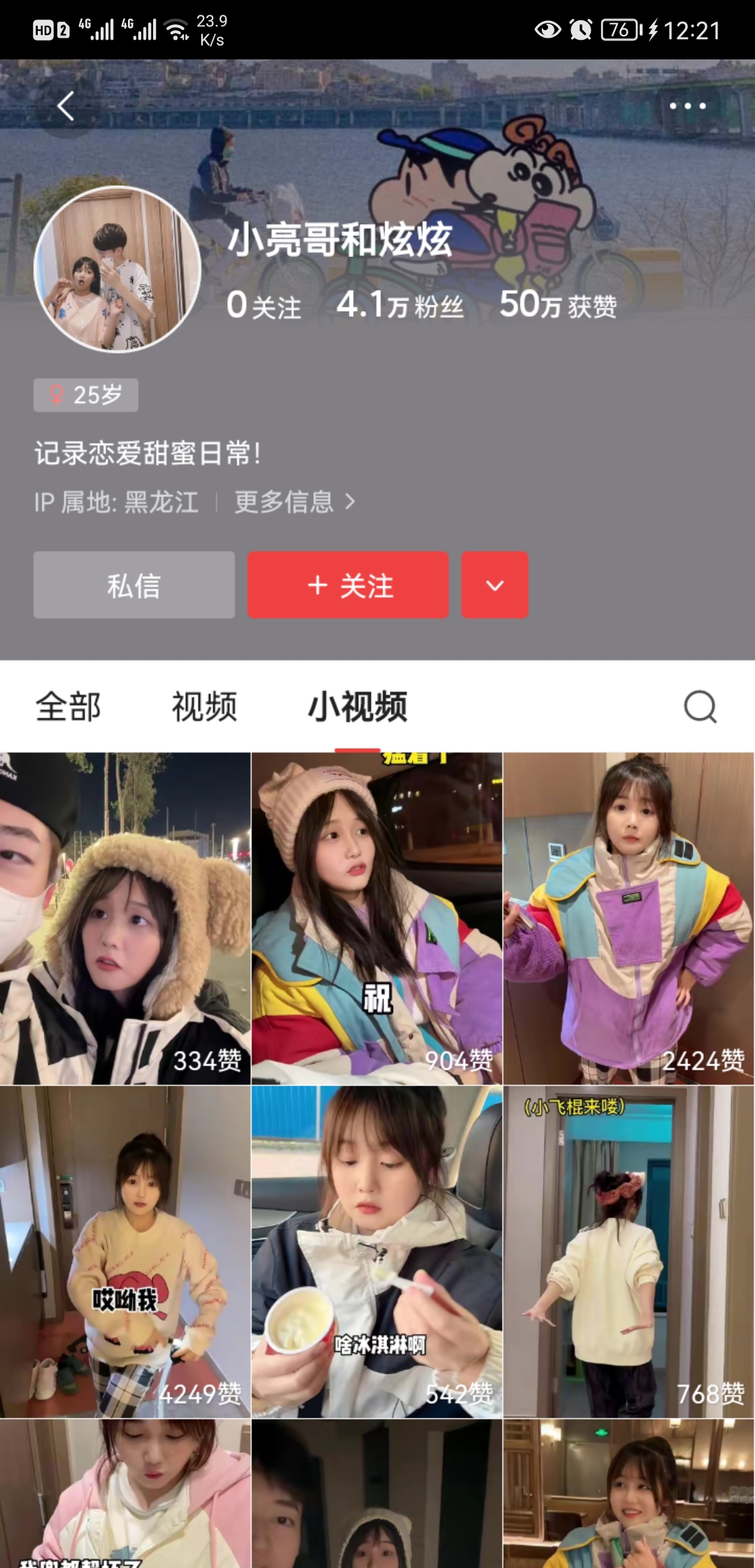
Task: Open the short video with 2424赞
Action: 628,918
